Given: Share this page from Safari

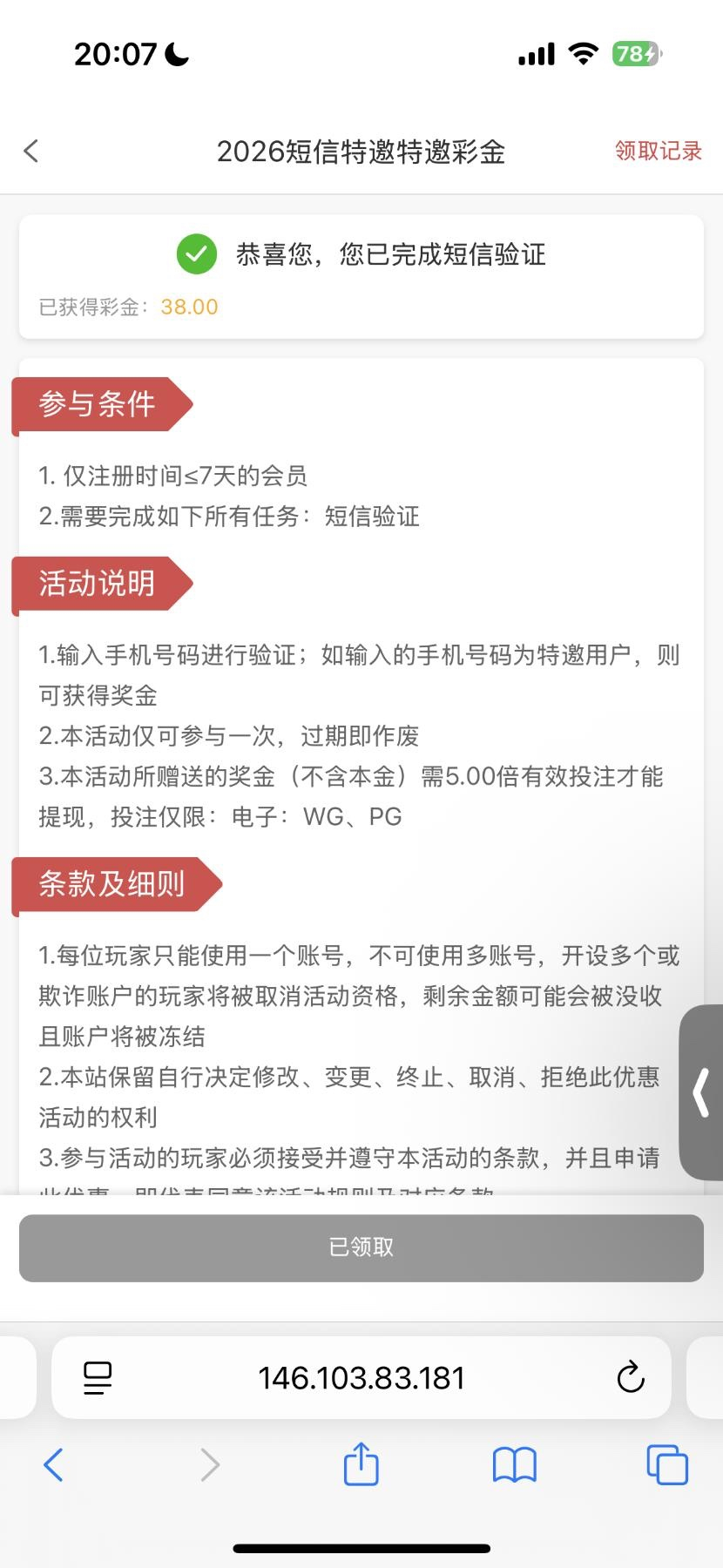Looking at the screenshot, I should 361,1463.
